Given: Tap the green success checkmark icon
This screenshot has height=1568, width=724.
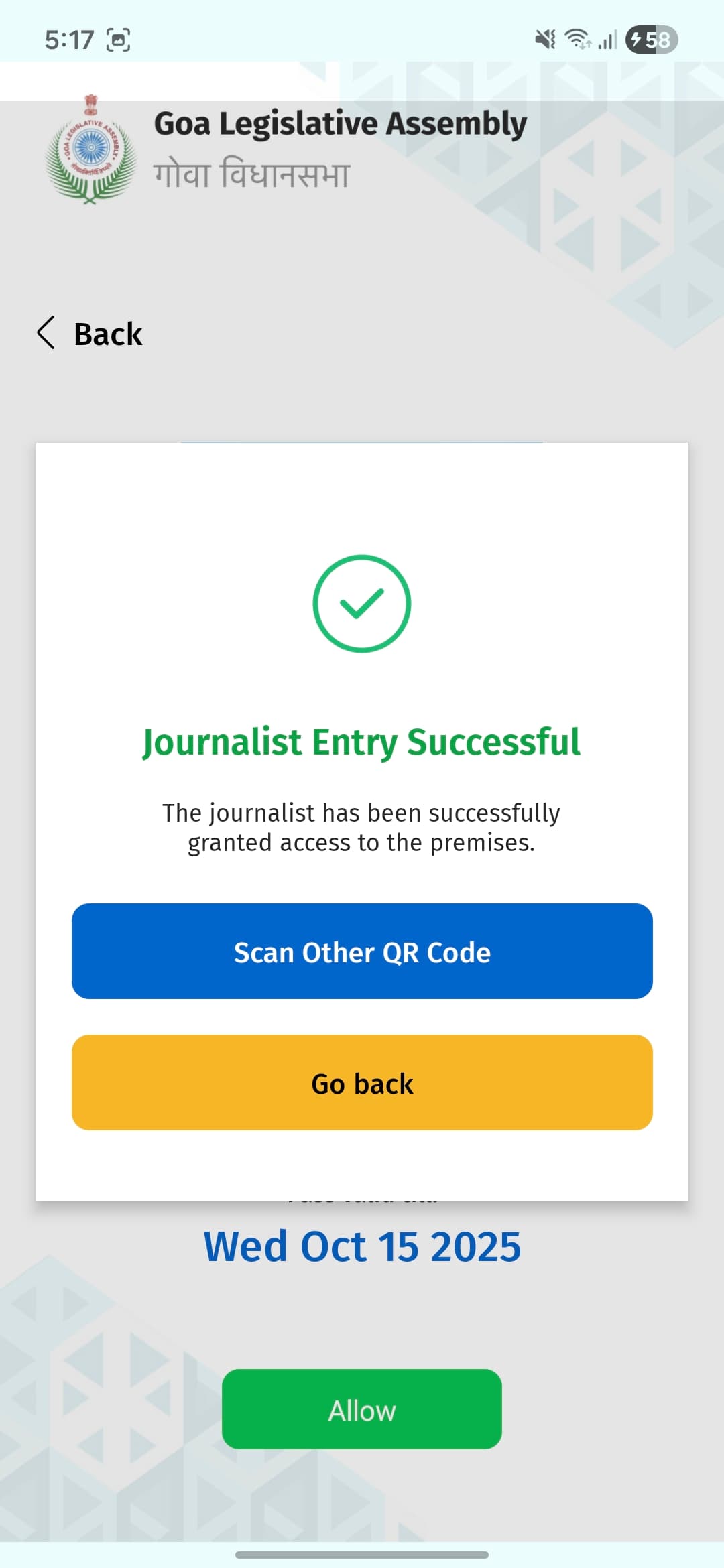Looking at the screenshot, I should click(x=361, y=603).
